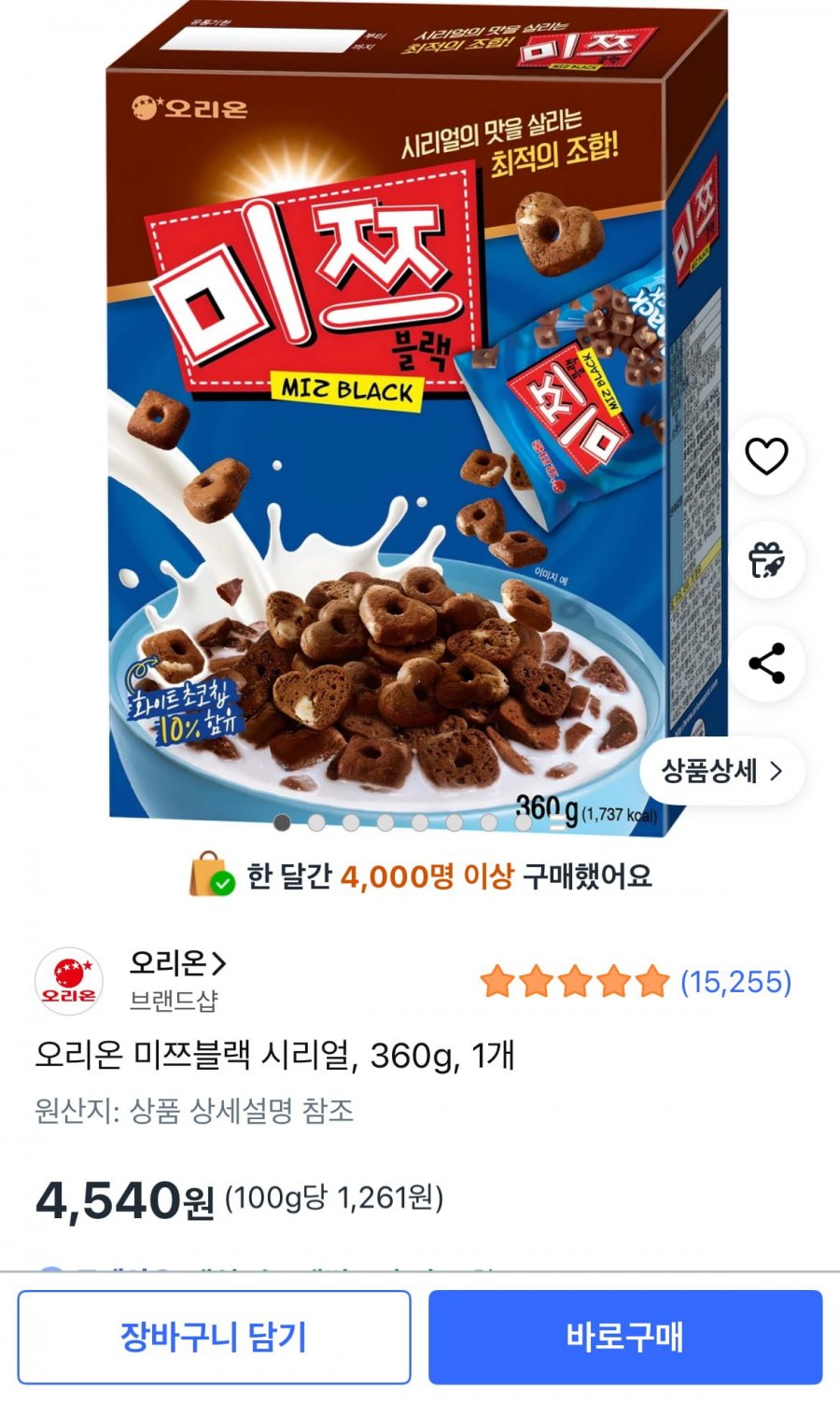Viewport: 840px width, 1402px height.
Task: Select the second image page dot
Action: coord(316,822)
